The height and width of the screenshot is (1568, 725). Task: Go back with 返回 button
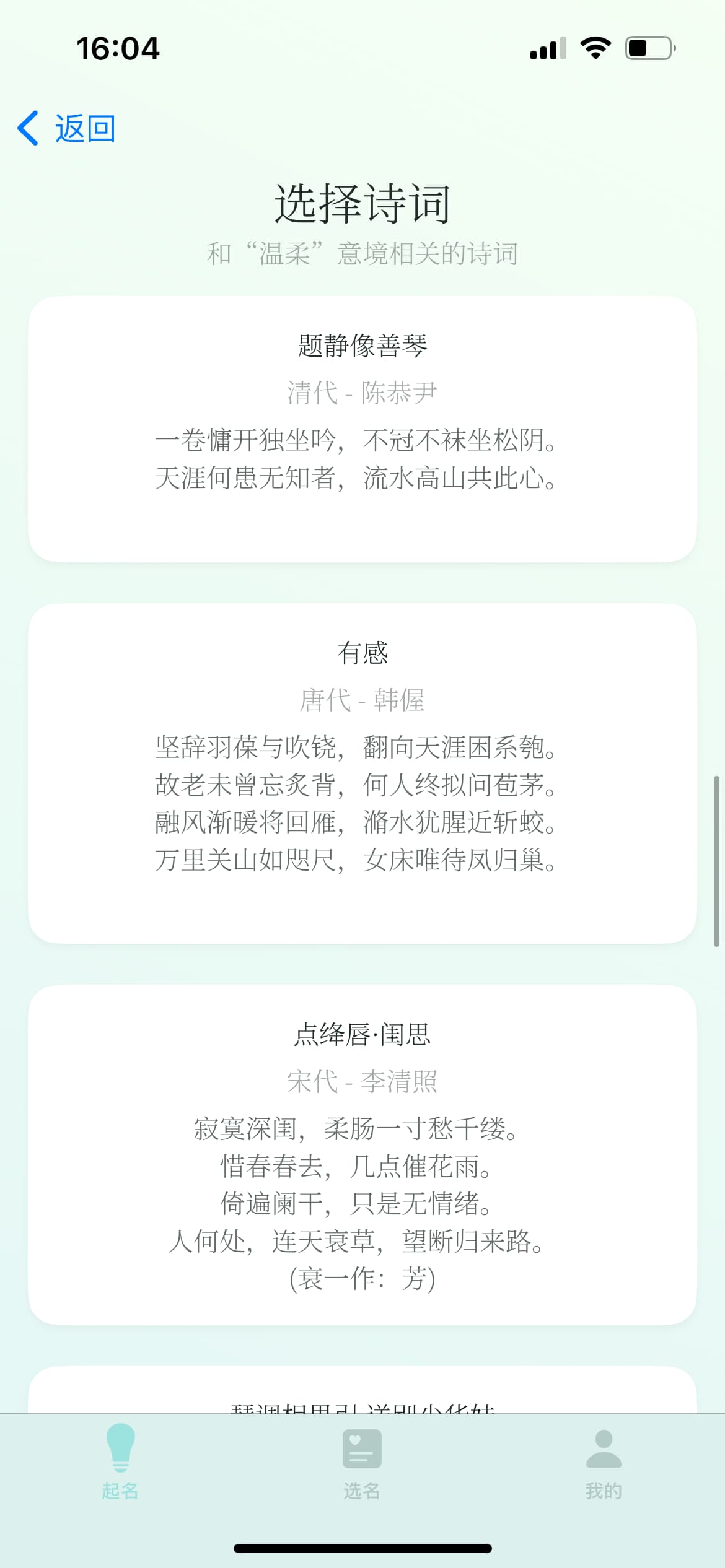pyautogui.click(x=67, y=129)
